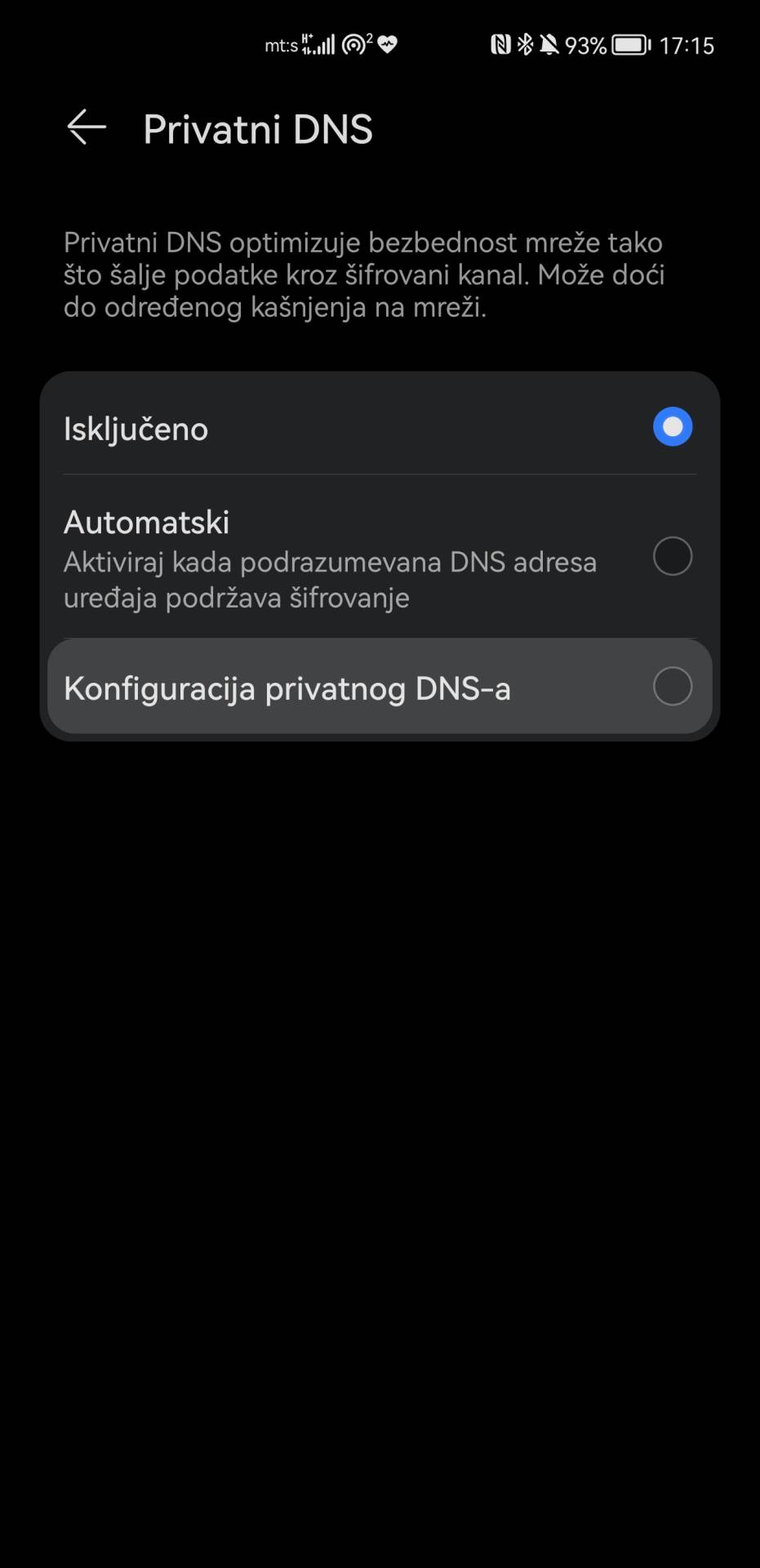The image size is (760, 1568).
Task: Select Konfiguracija privatnog DNS-a option
Action: [673, 687]
